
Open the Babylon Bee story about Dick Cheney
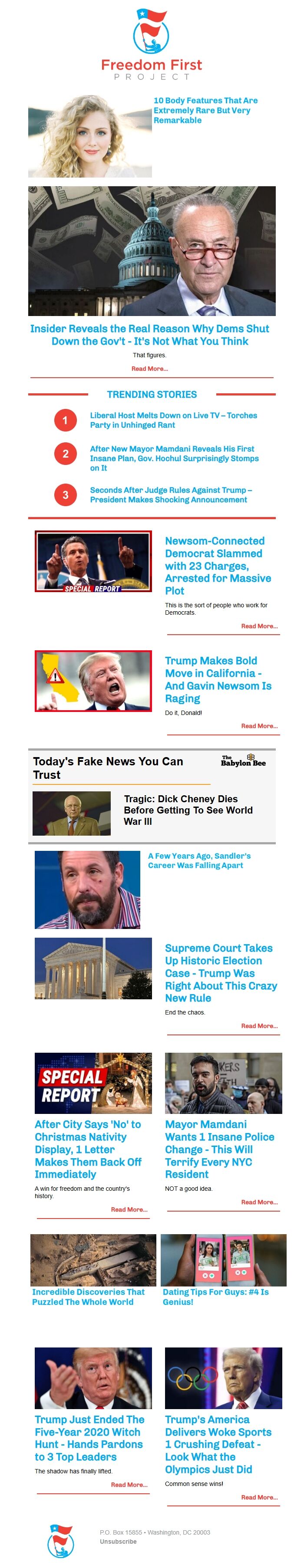188,810
